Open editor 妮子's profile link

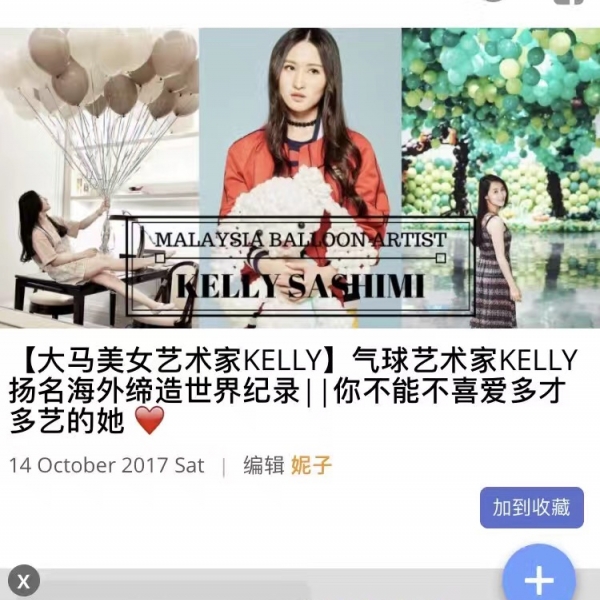(x=311, y=465)
